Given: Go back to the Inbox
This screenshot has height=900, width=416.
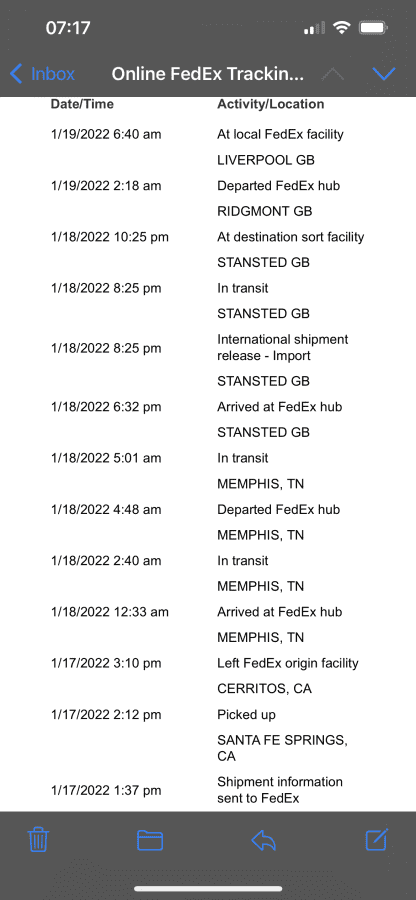Looking at the screenshot, I should (43, 73).
